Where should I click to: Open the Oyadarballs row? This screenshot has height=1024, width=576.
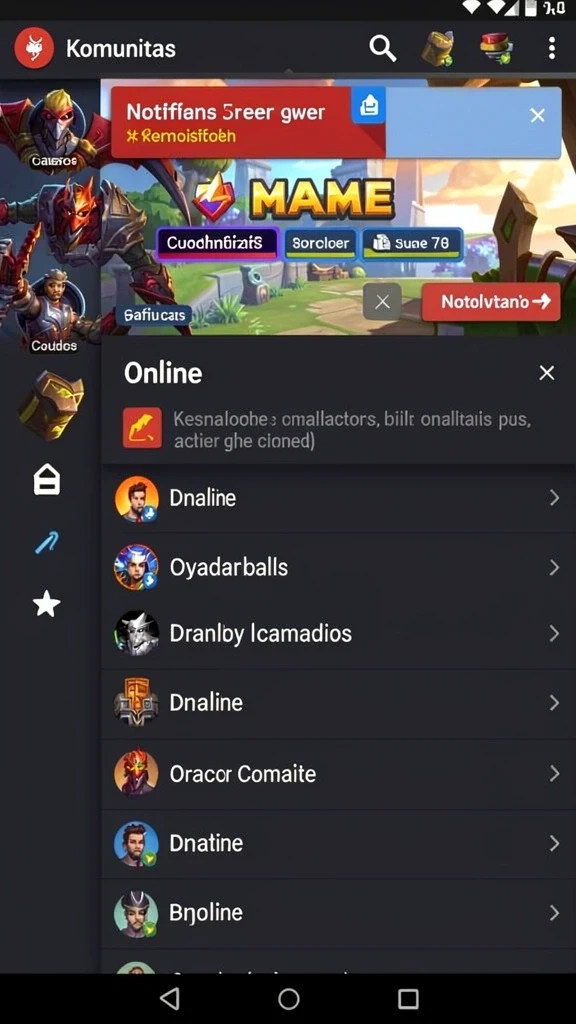coord(338,567)
